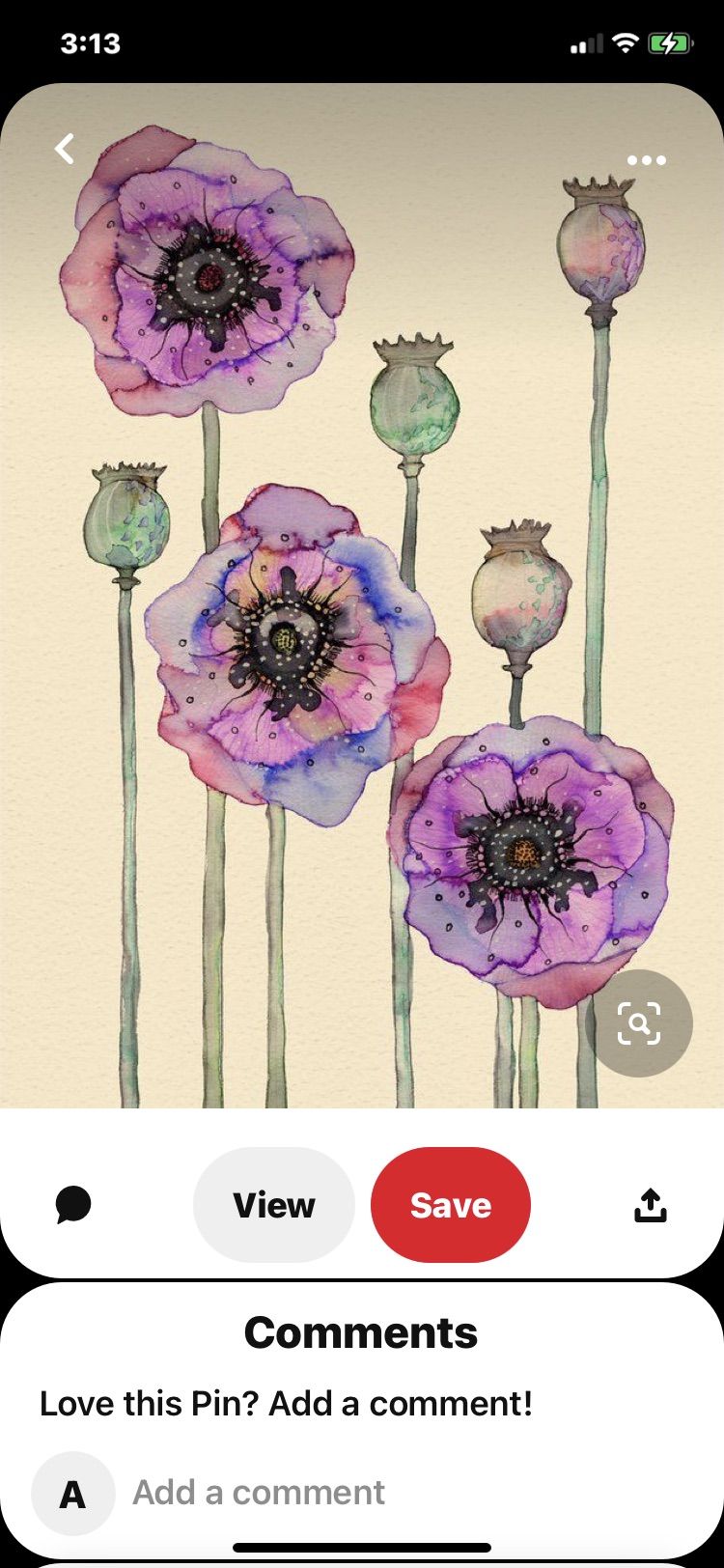Open the three-dot overflow menu

[646, 160]
